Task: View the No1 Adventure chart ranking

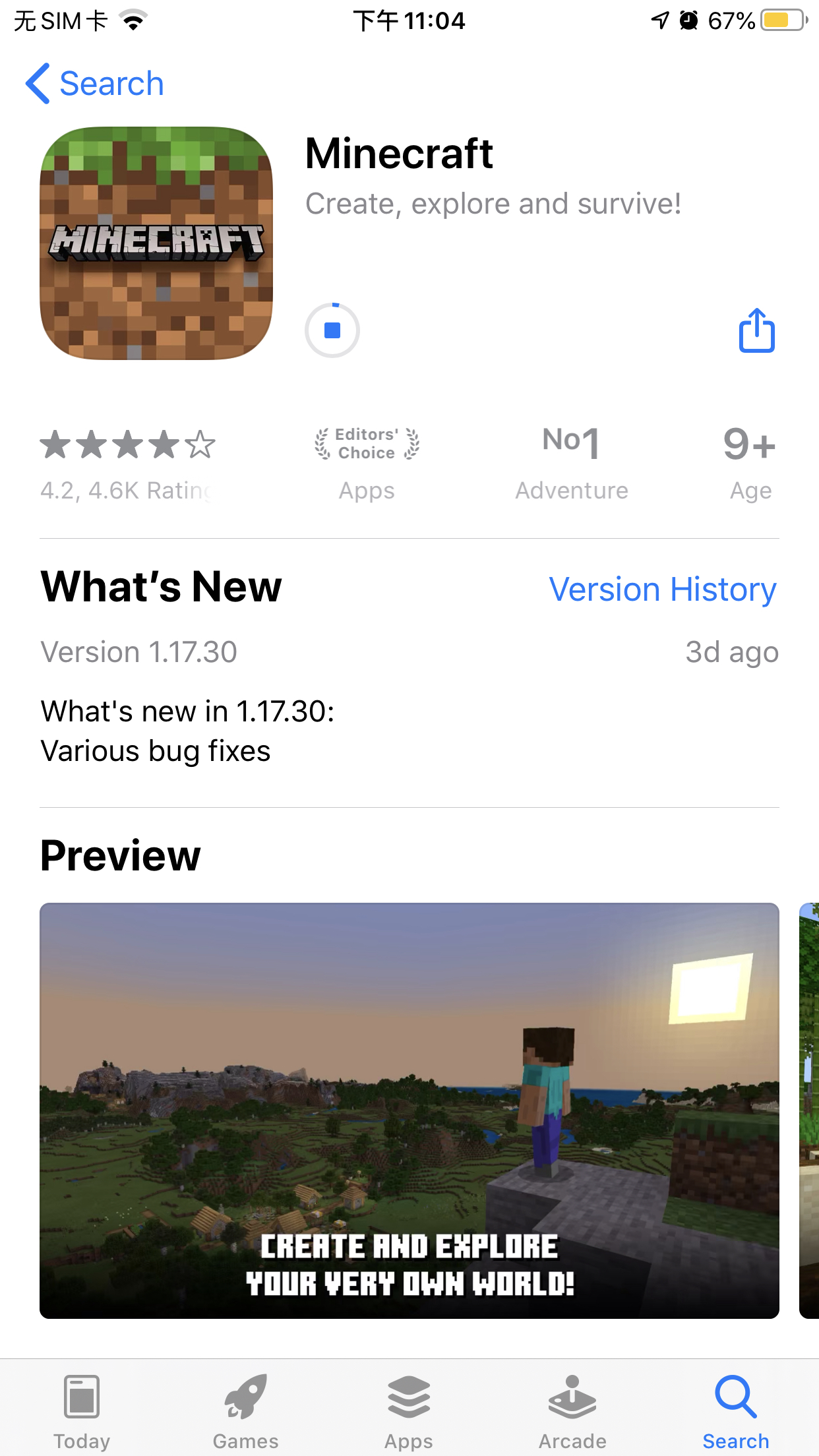Action: point(571,463)
